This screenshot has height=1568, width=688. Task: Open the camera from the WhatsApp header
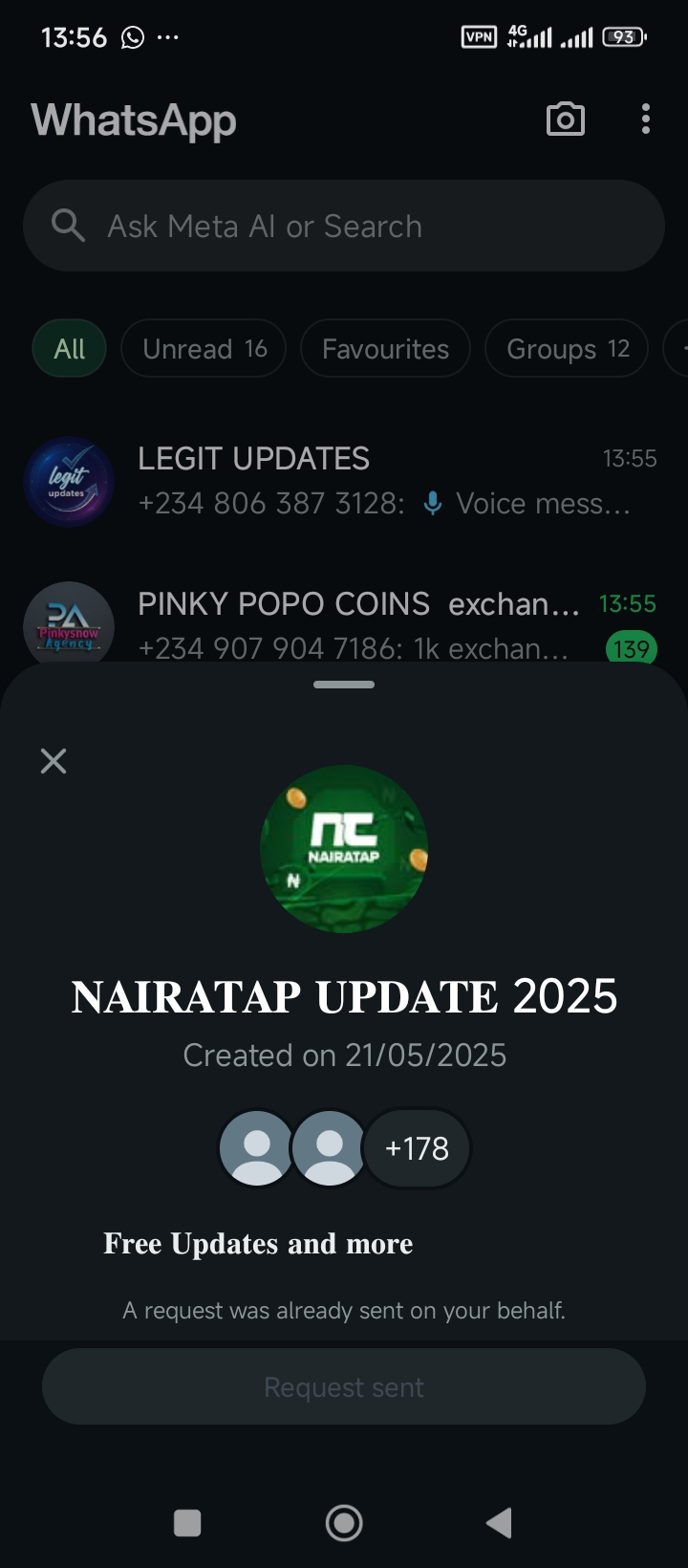pos(565,120)
